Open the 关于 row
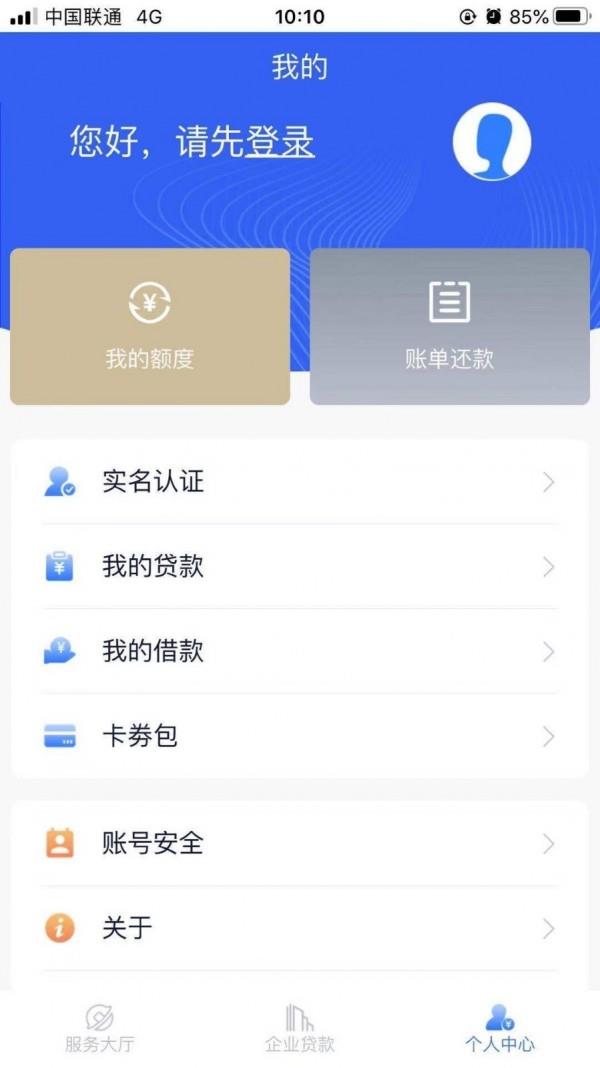This screenshot has height=1068, width=600. pos(300,928)
